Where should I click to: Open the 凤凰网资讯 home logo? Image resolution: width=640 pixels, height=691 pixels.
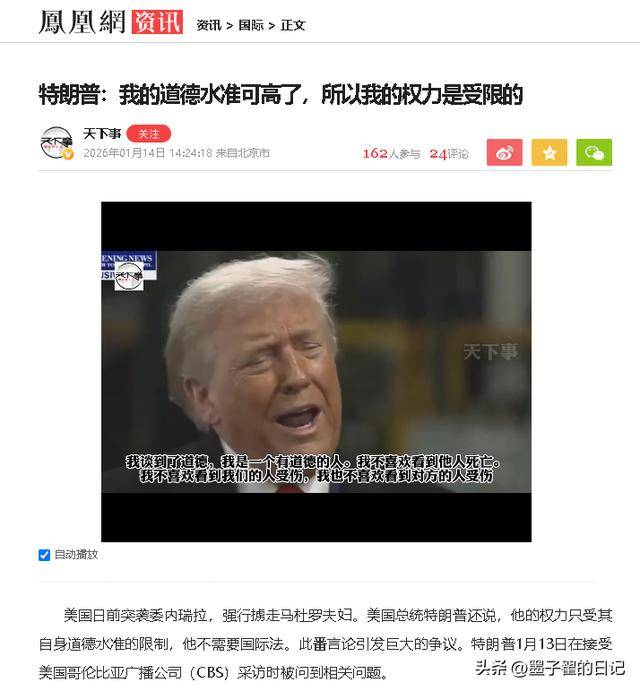(110, 22)
